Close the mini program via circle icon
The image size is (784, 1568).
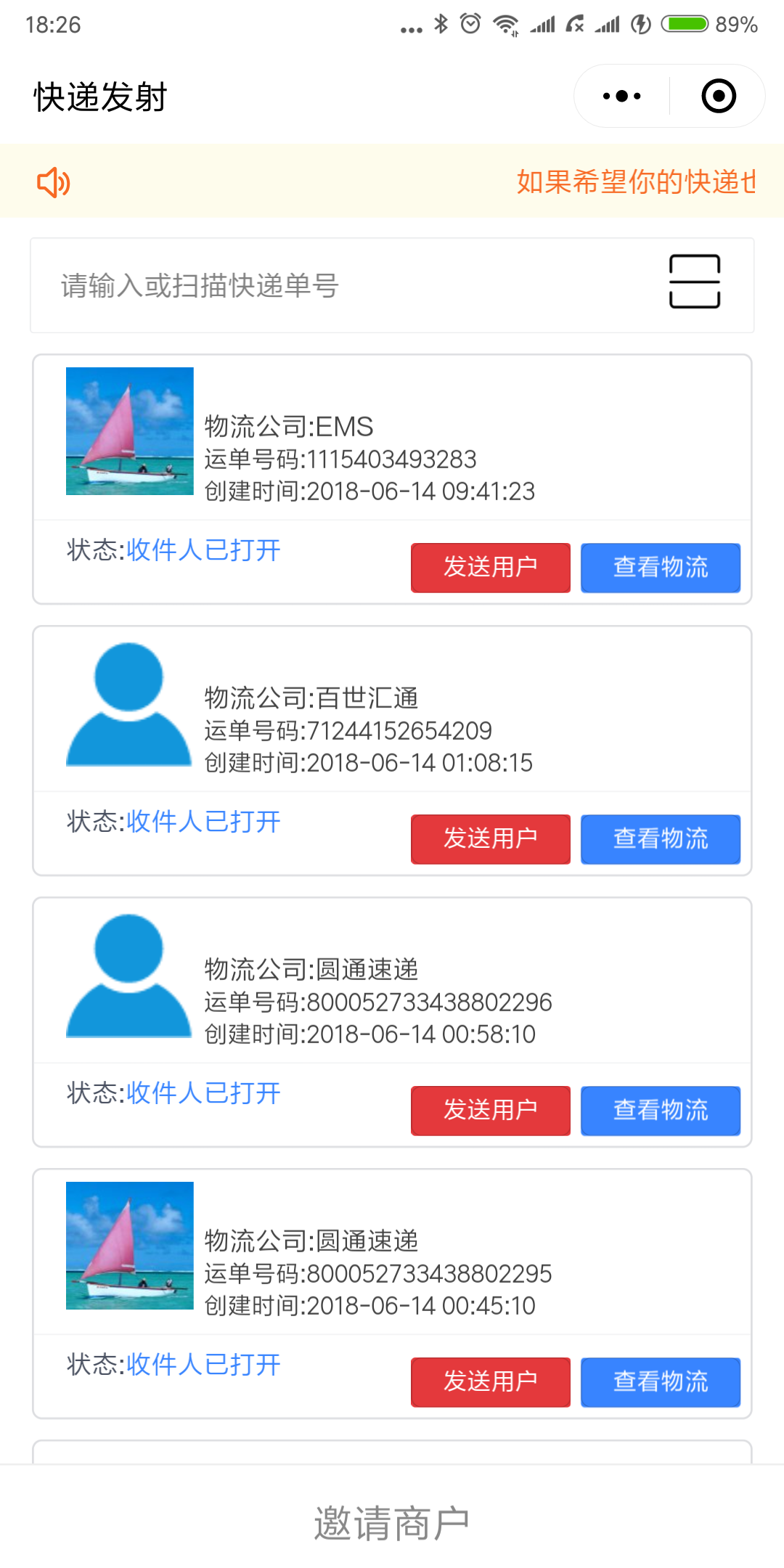[719, 96]
